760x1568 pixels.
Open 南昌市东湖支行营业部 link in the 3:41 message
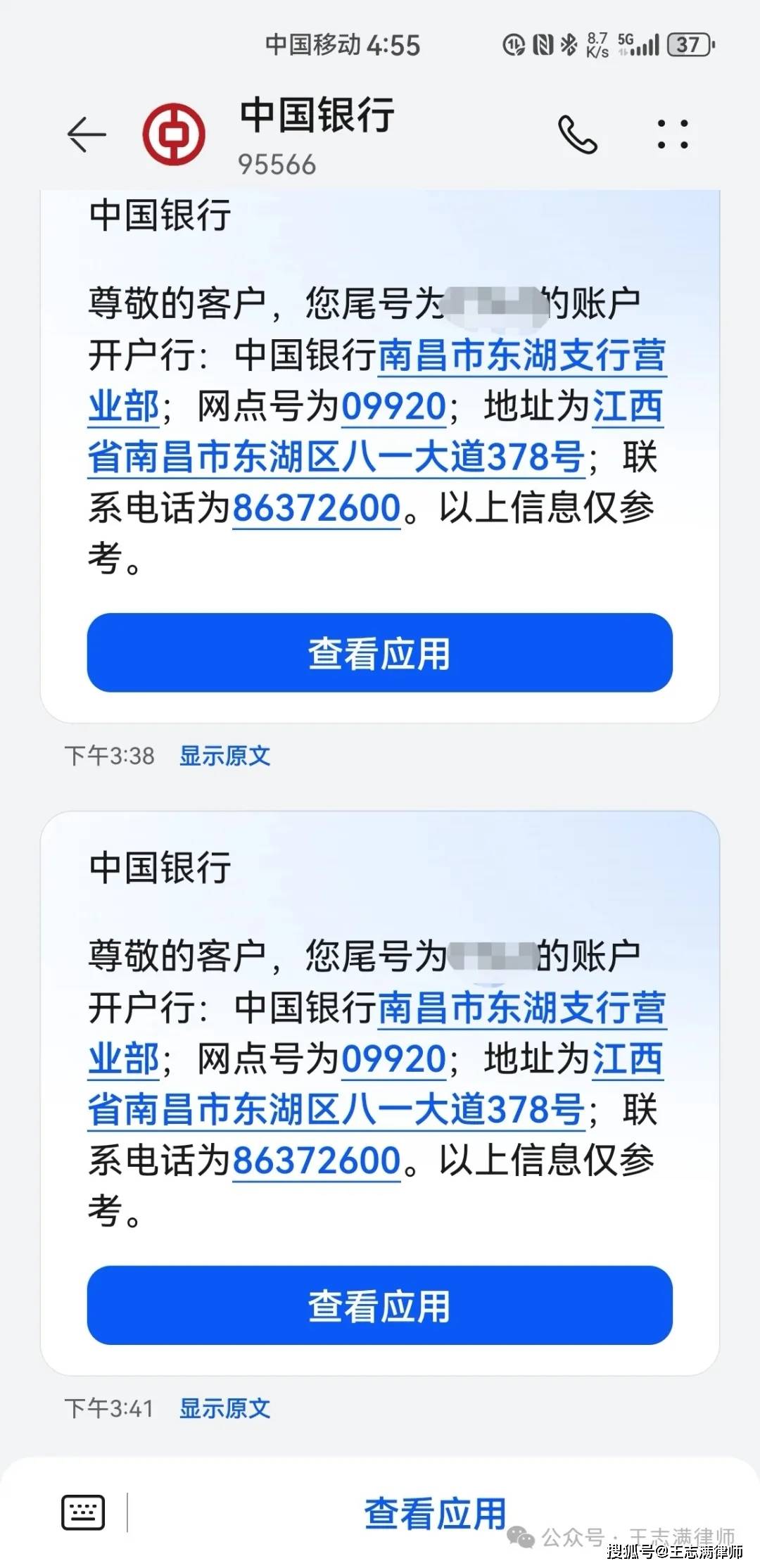pos(521,1007)
